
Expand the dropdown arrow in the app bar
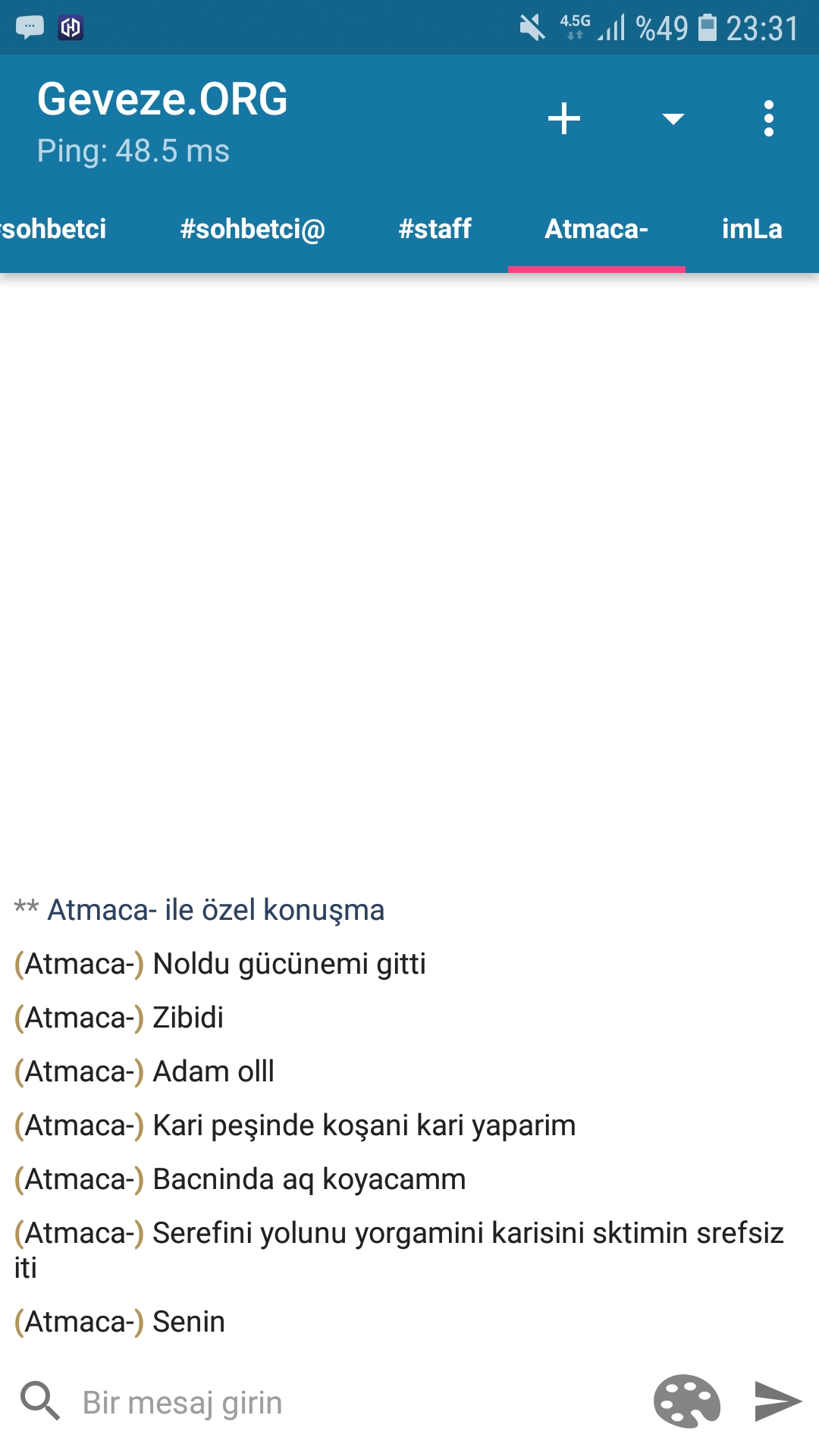673,119
